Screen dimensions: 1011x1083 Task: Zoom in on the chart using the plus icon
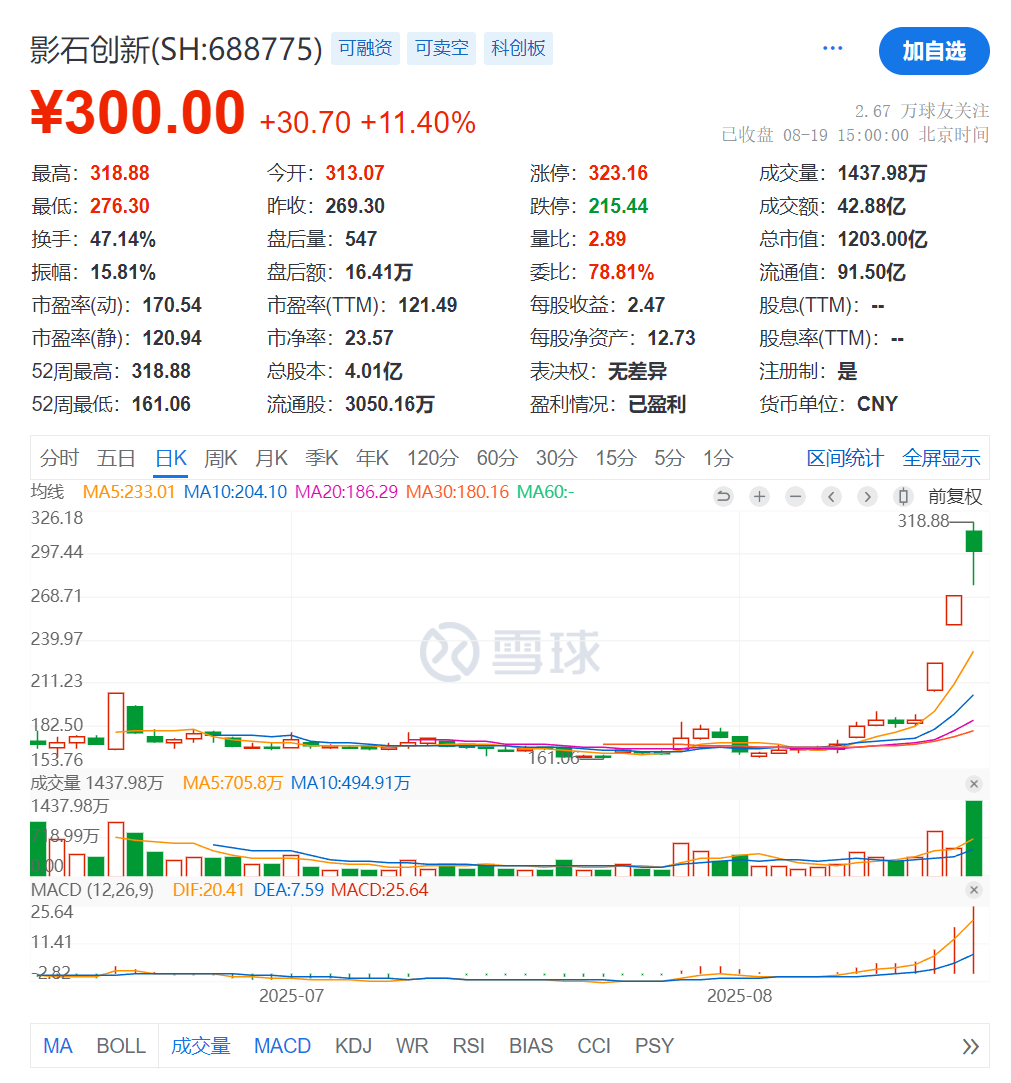point(759,496)
